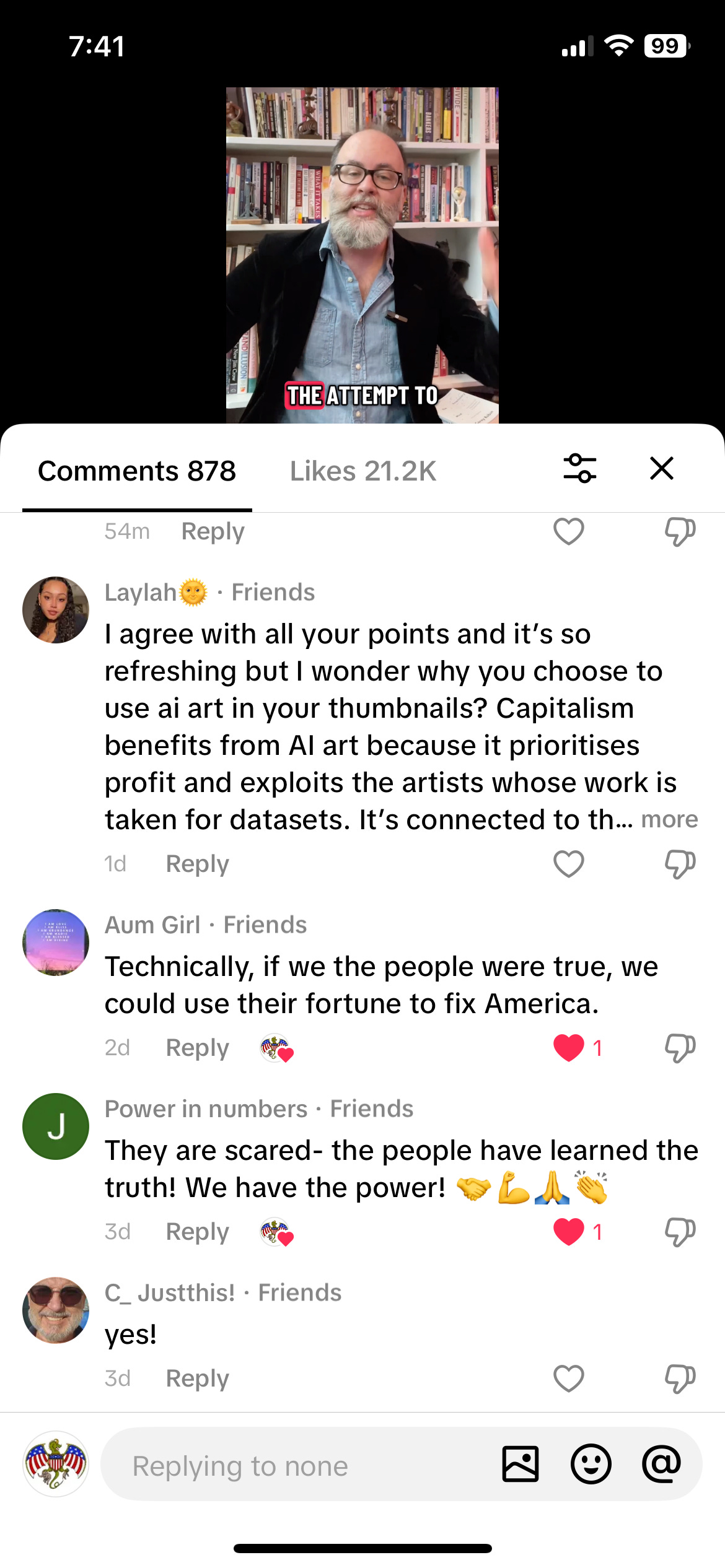
Task: Reply to Laylah's comment
Action: click(x=197, y=864)
